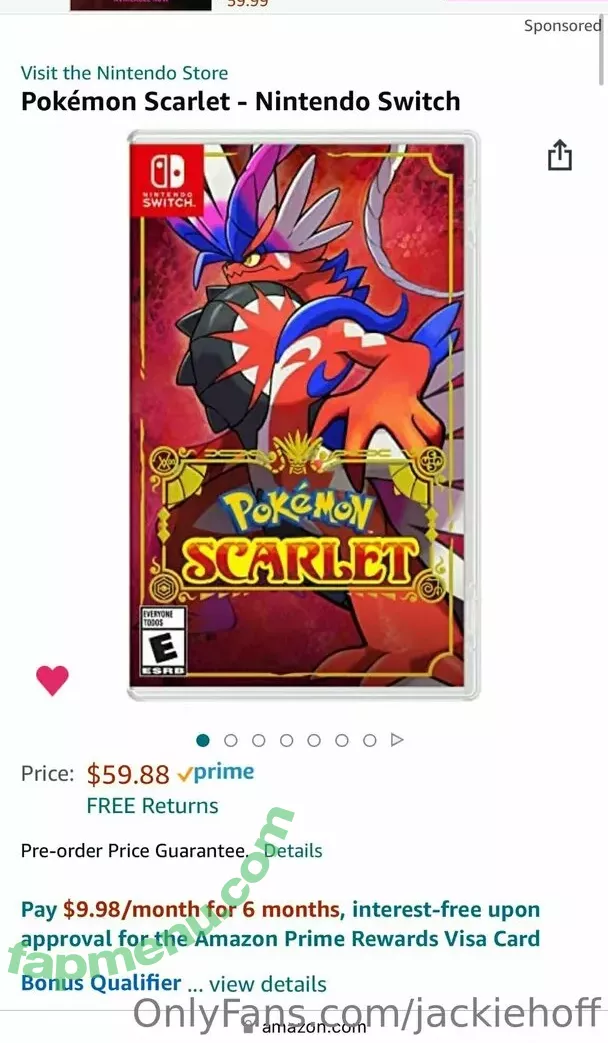
Task: View Pre-order Price Guarantee details
Action: pyautogui.click(x=293, y=851)
